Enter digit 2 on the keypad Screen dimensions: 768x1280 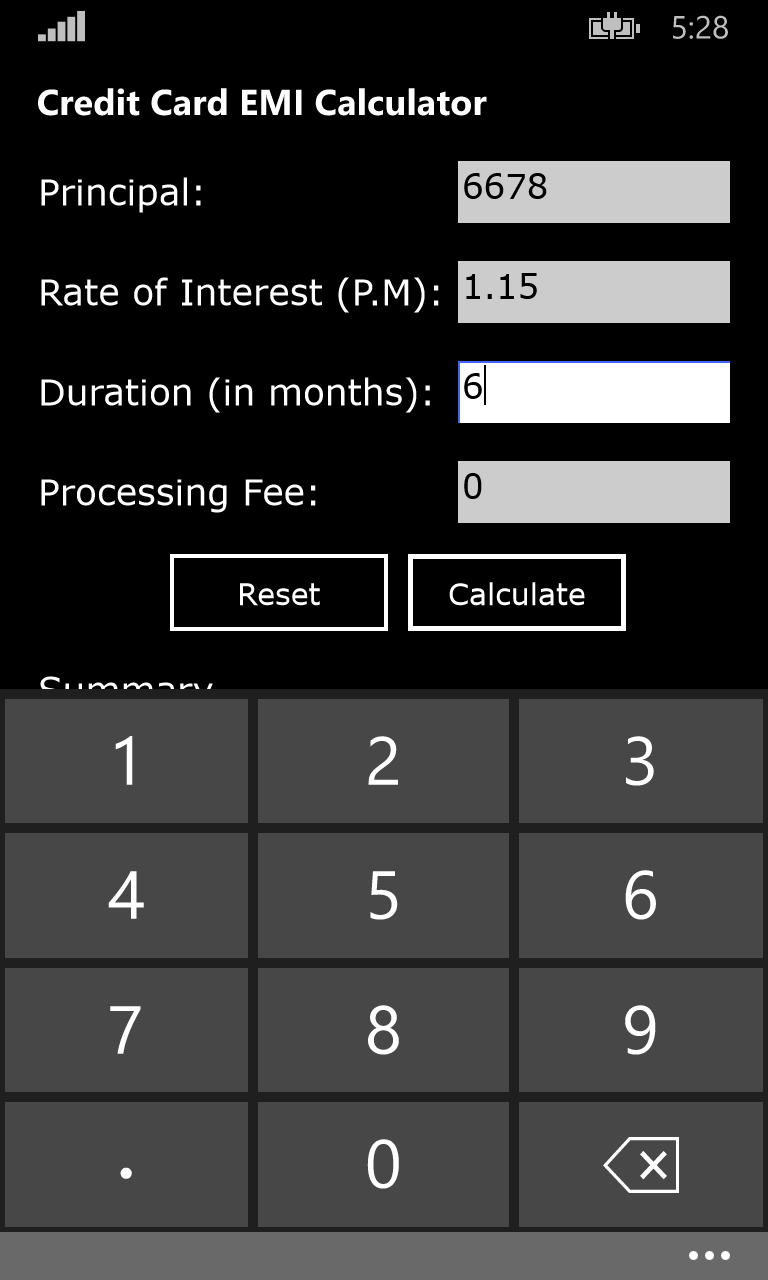point(383,761)
